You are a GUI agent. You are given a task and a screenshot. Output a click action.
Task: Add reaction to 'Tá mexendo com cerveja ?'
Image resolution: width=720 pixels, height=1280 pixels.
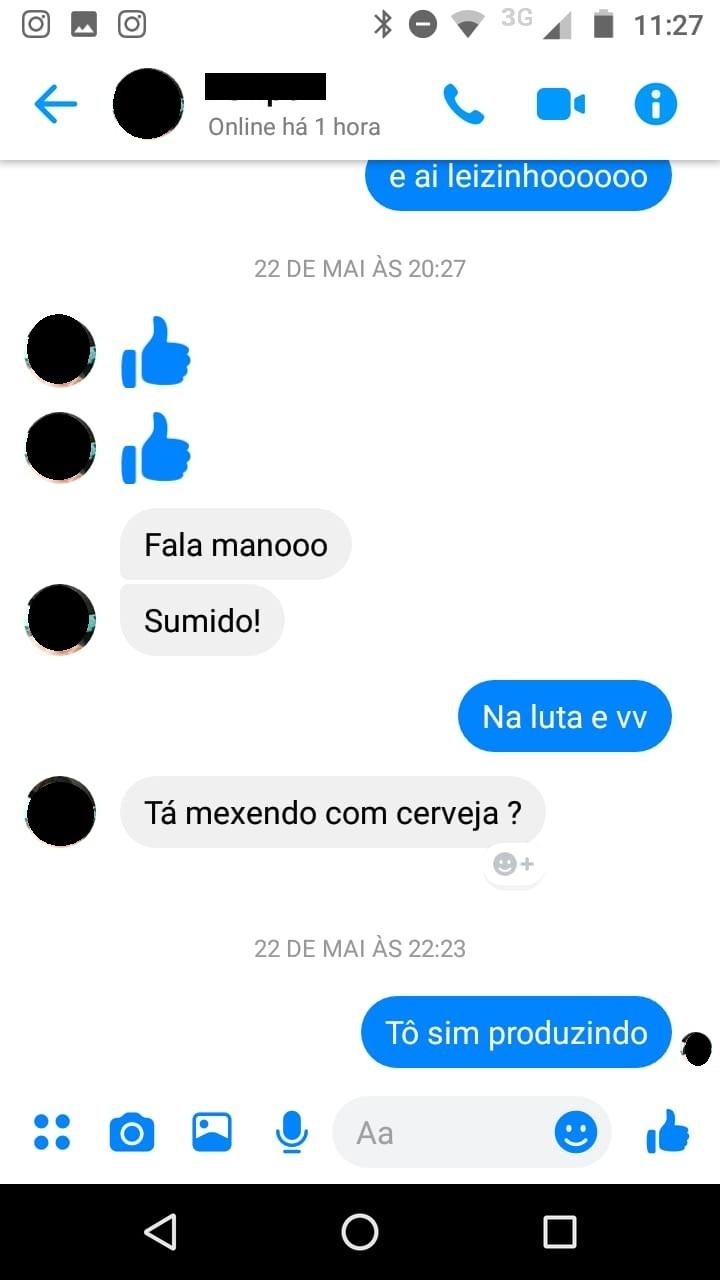(x=514, y=864)
